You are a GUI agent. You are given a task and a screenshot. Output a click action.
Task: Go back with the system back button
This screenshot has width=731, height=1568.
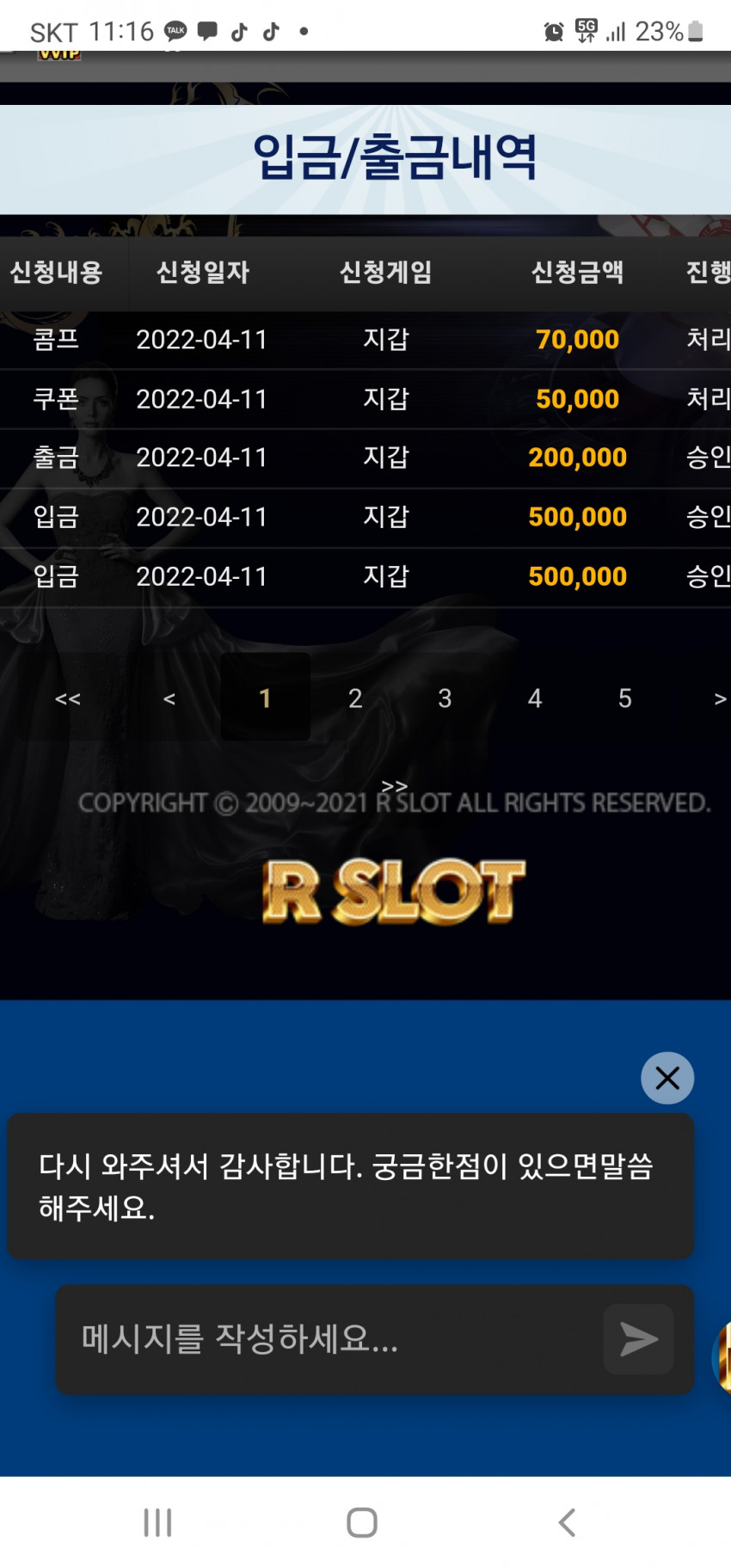pyautogui.click(x=567, y=1522)
